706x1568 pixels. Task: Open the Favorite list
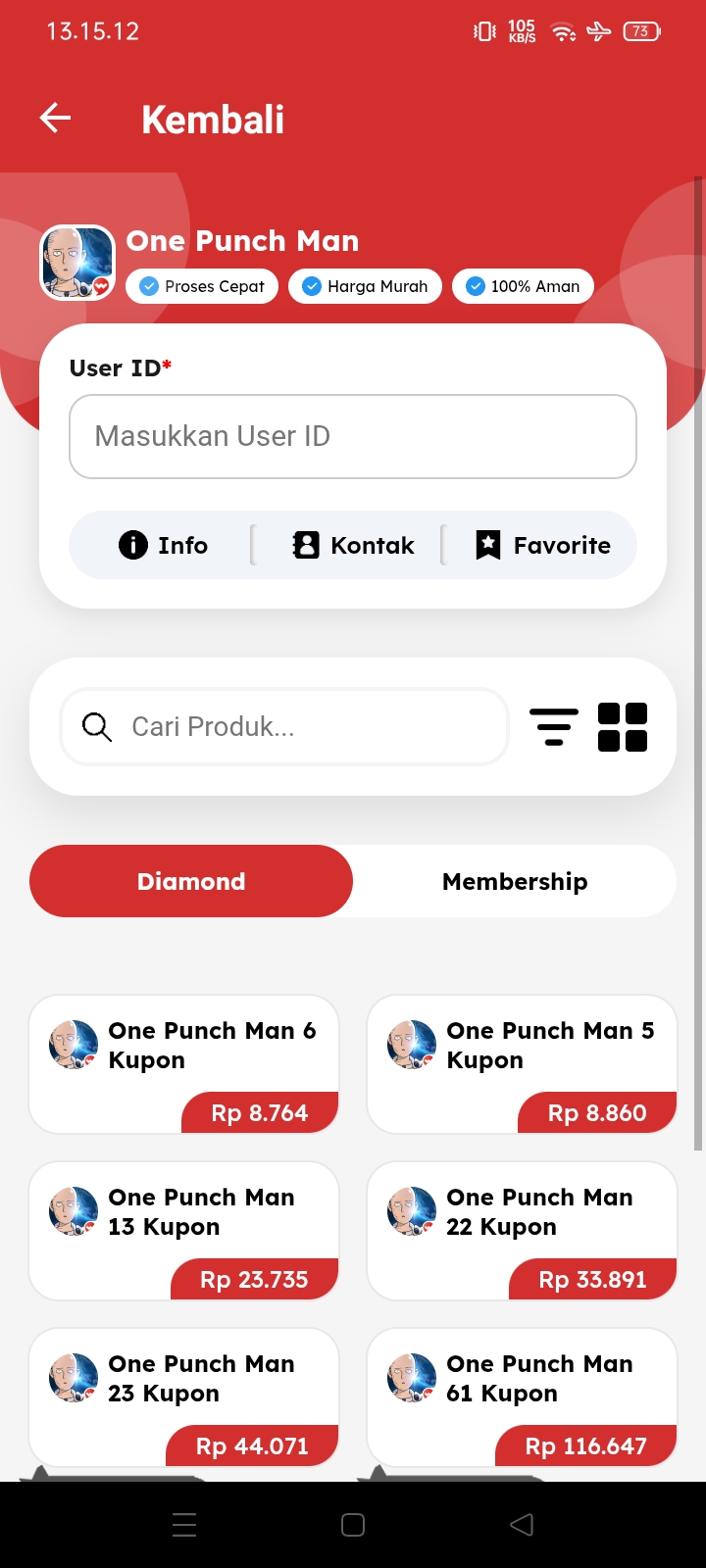(x=542, y=545)
